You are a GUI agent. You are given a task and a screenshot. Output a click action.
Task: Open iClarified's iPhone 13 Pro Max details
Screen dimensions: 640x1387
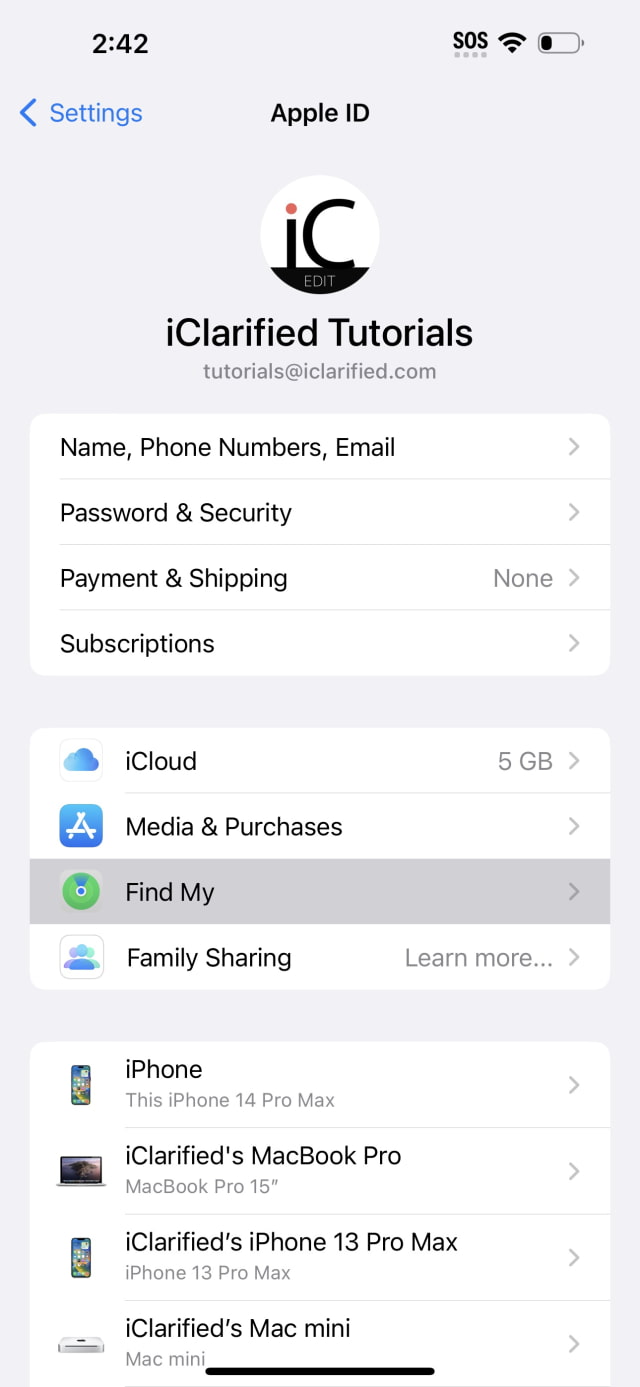[x=320, y=1256]
